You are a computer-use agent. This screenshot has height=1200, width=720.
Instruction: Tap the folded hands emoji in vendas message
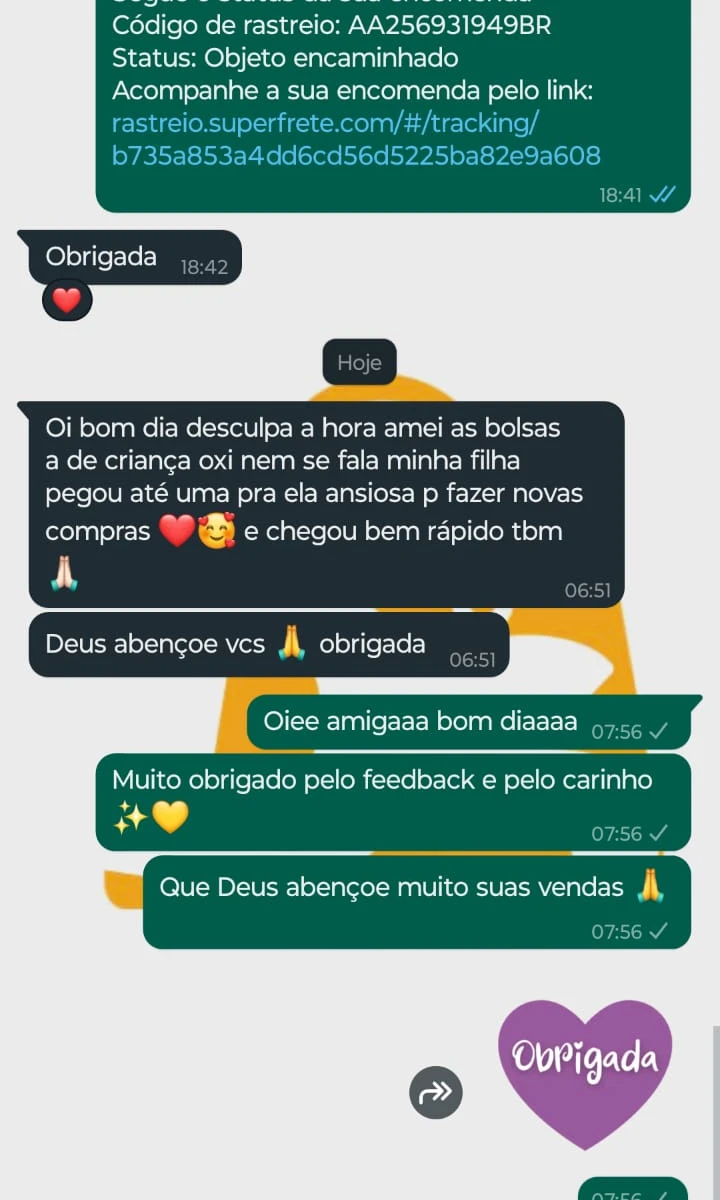click(651, 885)
